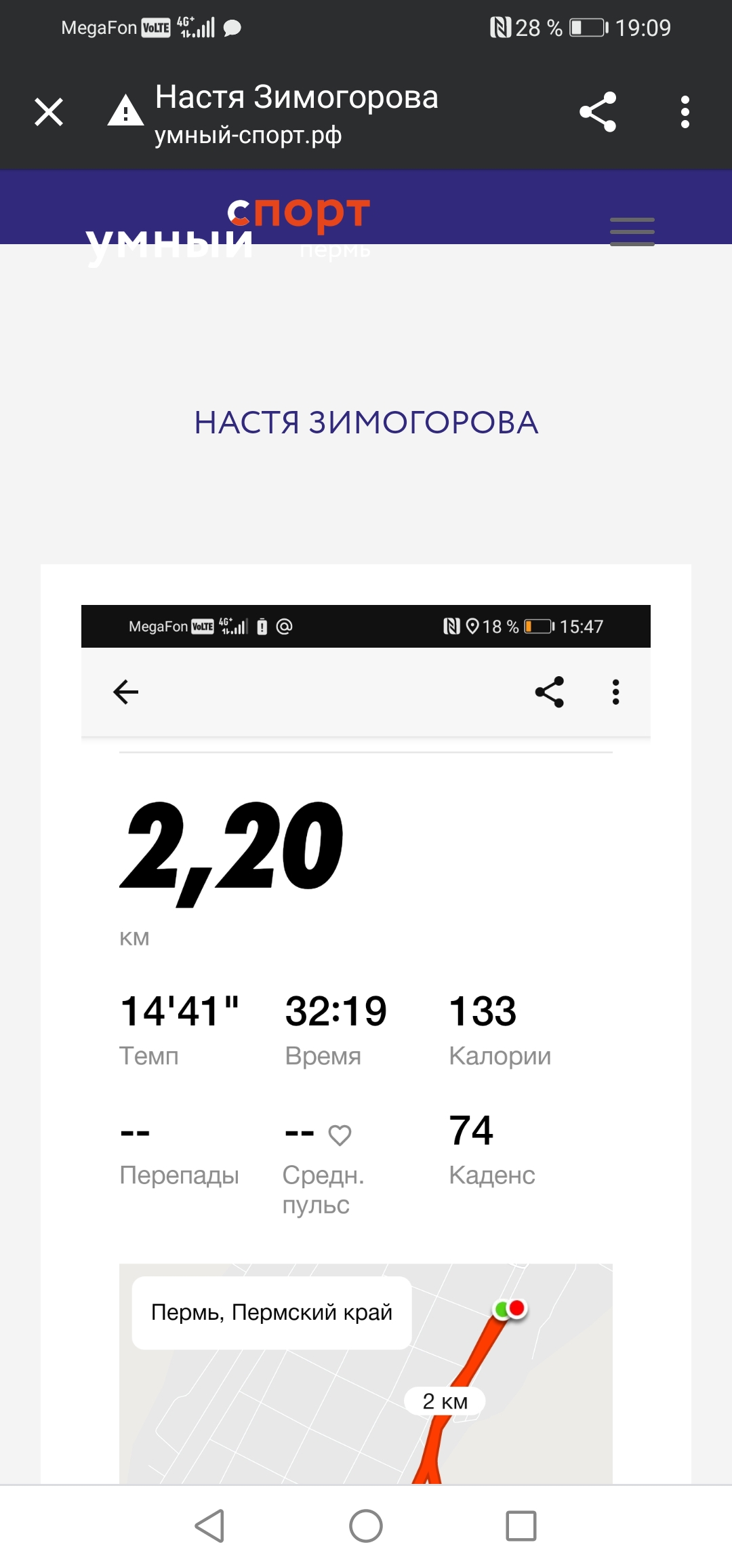The width and height of the screenshot is (732, 1568).
Task: Open the browser overflow menu
Action: 685,112
